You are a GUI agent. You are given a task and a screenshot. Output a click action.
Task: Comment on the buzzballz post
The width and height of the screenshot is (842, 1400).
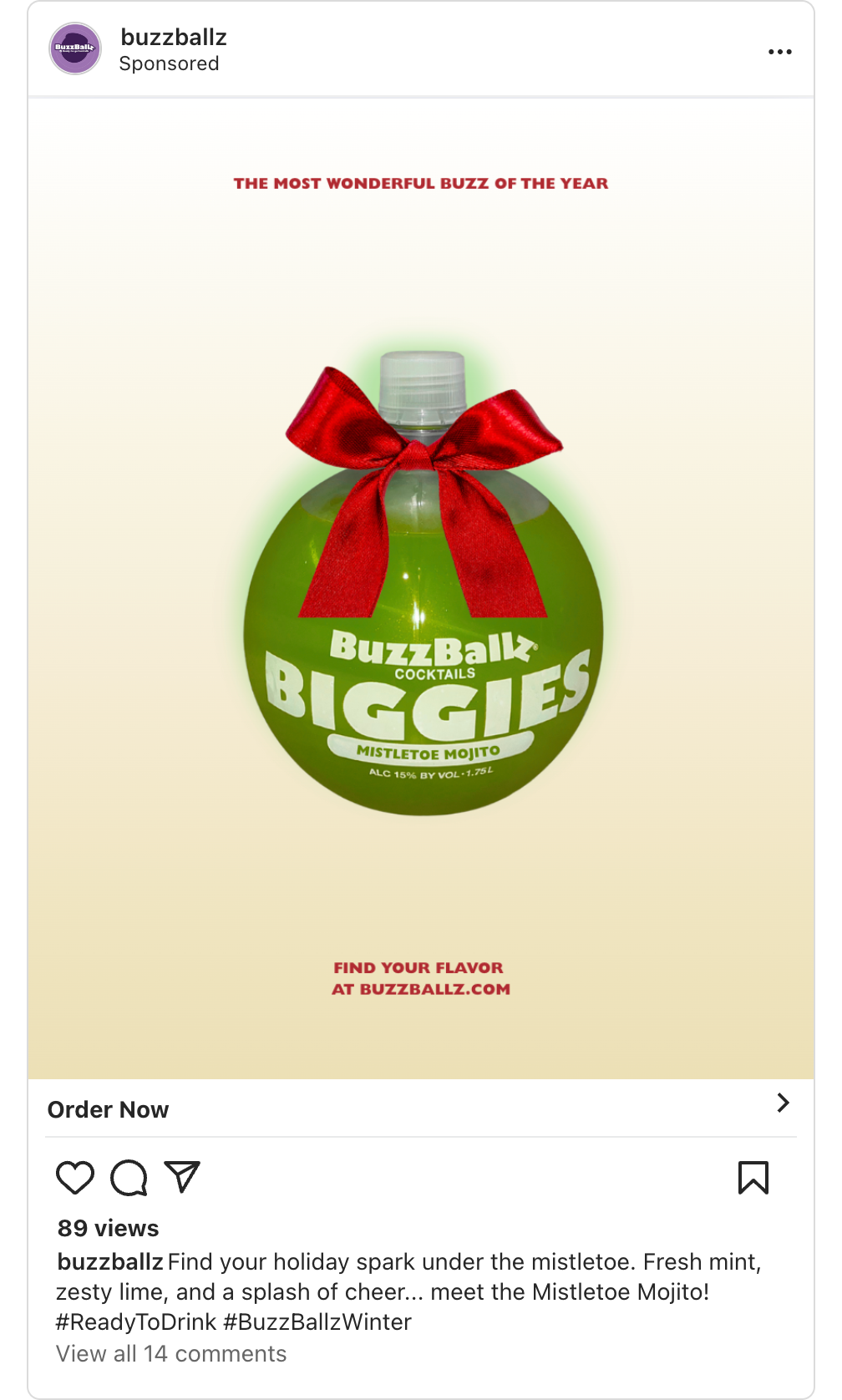coord(129,1178)
